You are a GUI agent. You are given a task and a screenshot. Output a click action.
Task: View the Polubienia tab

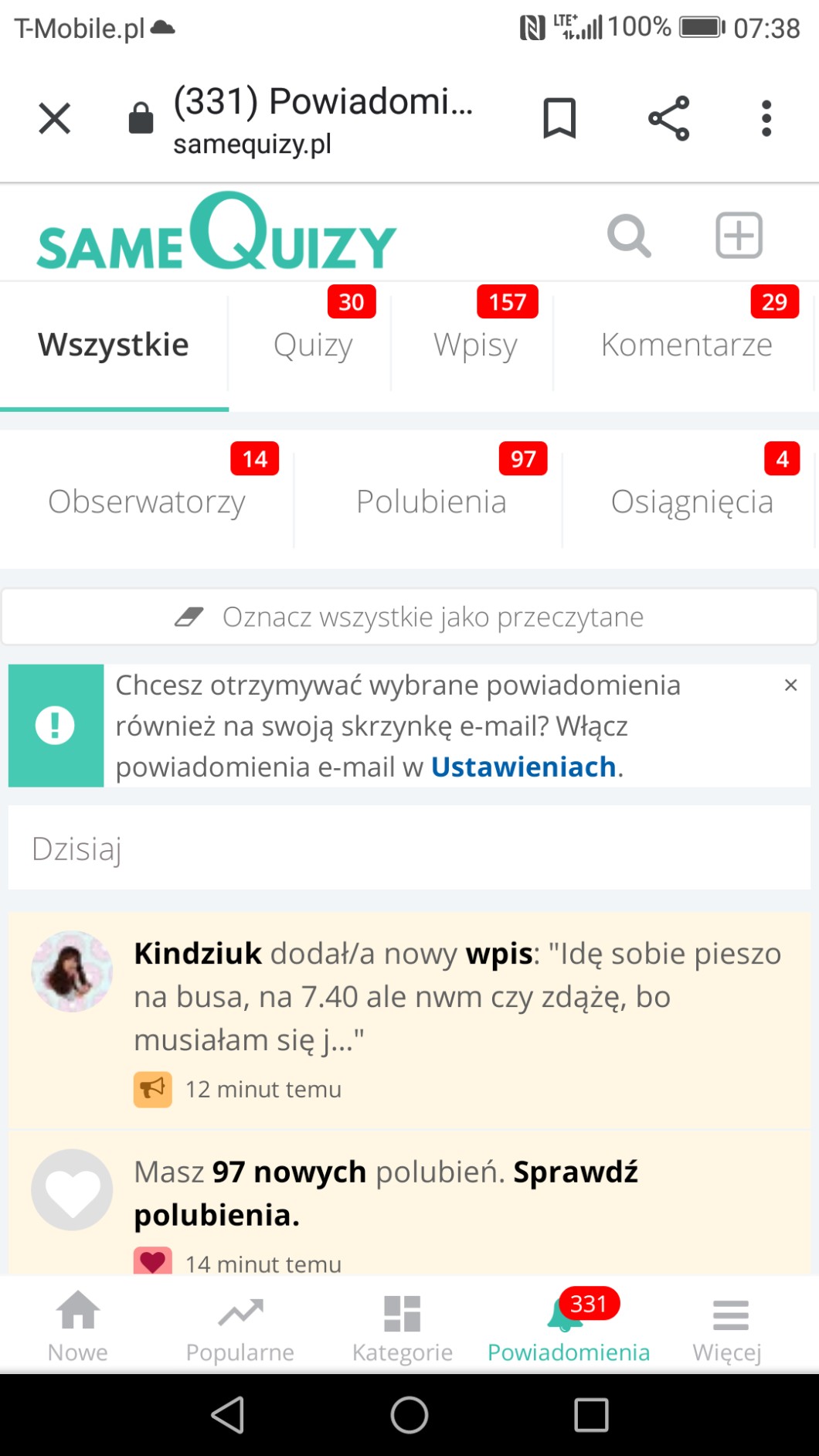pos(430,502)
